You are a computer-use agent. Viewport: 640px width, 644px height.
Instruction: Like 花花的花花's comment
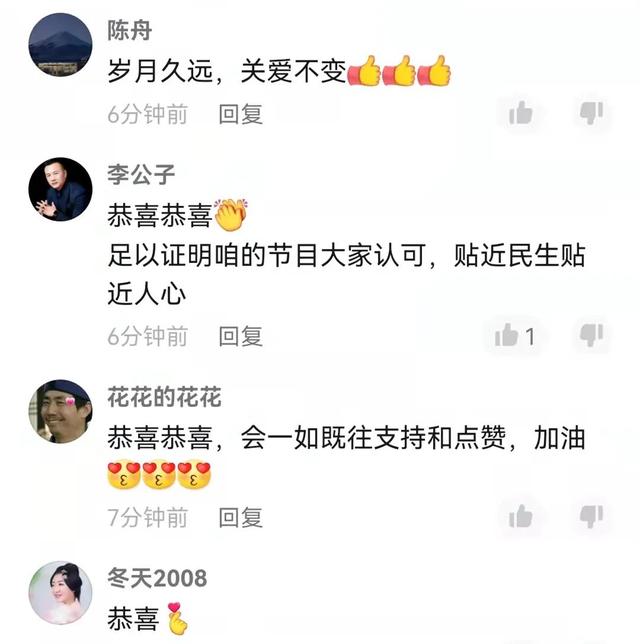[520, 517]
